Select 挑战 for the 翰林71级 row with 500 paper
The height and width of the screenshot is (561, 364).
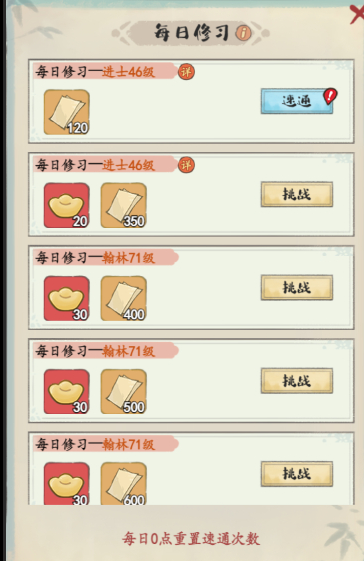(297, 381)
